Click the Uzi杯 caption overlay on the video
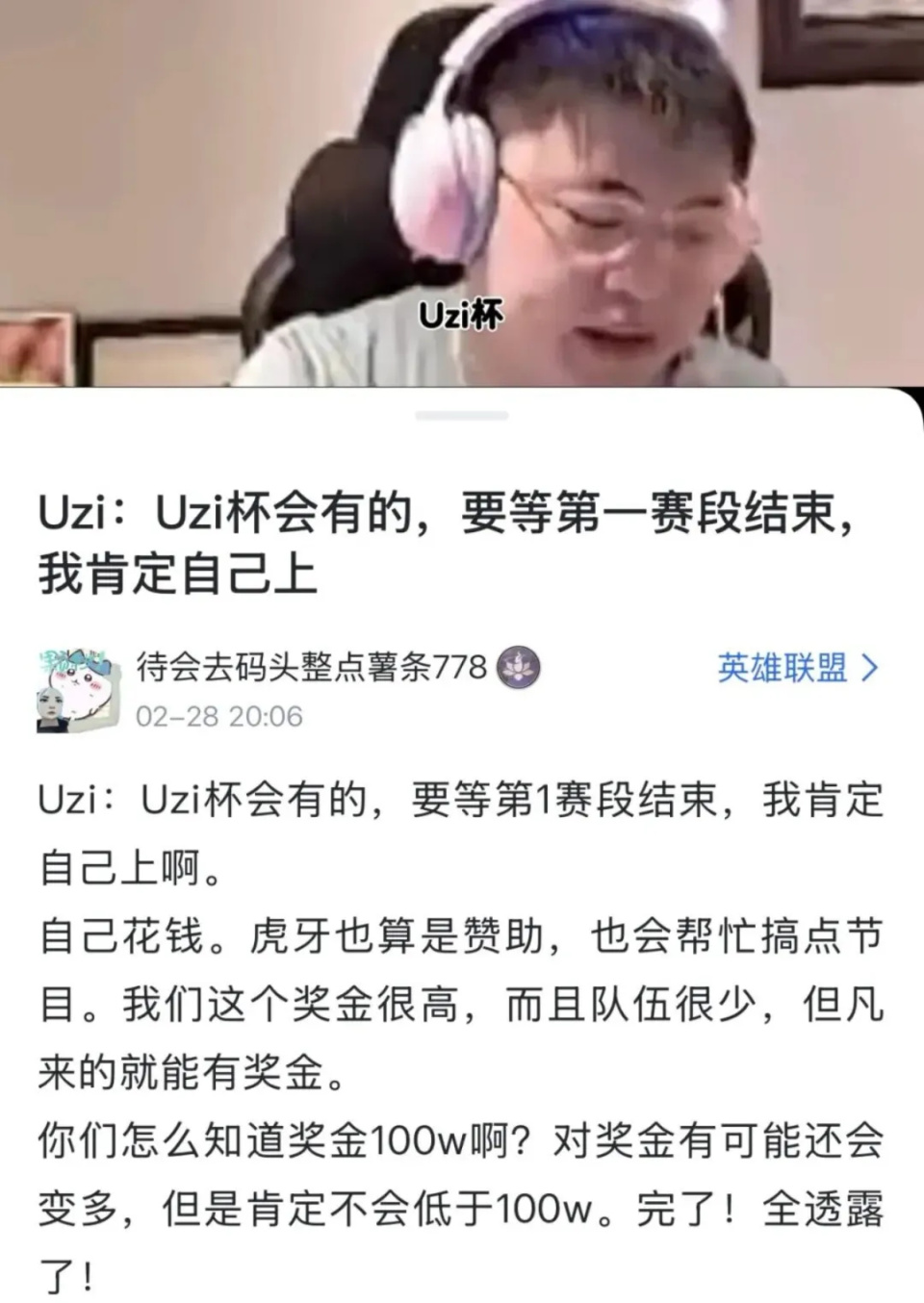Viewport: 924px width, 1303px height. click(459, 314)
